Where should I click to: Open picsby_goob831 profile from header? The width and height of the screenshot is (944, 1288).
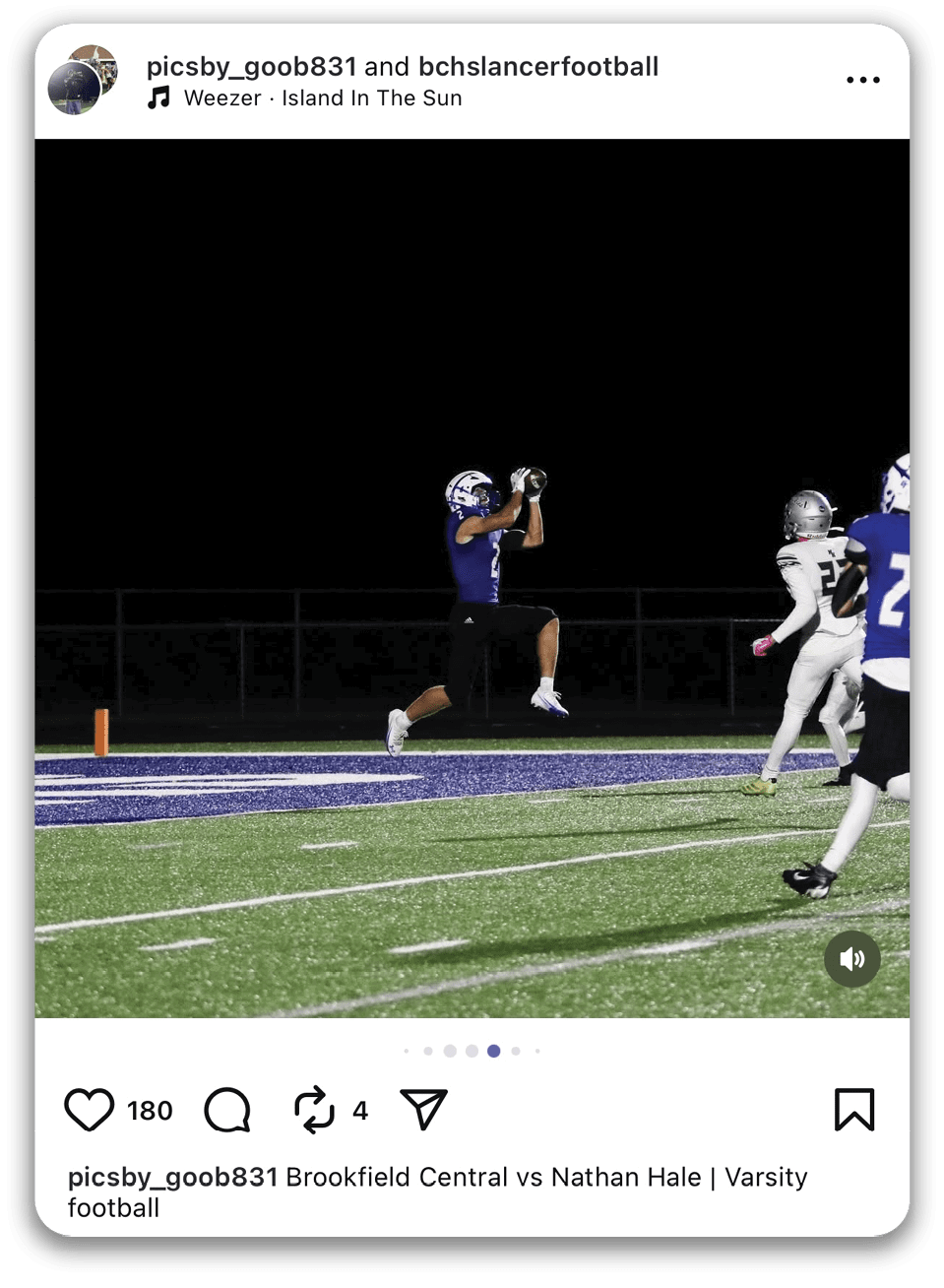251,67
